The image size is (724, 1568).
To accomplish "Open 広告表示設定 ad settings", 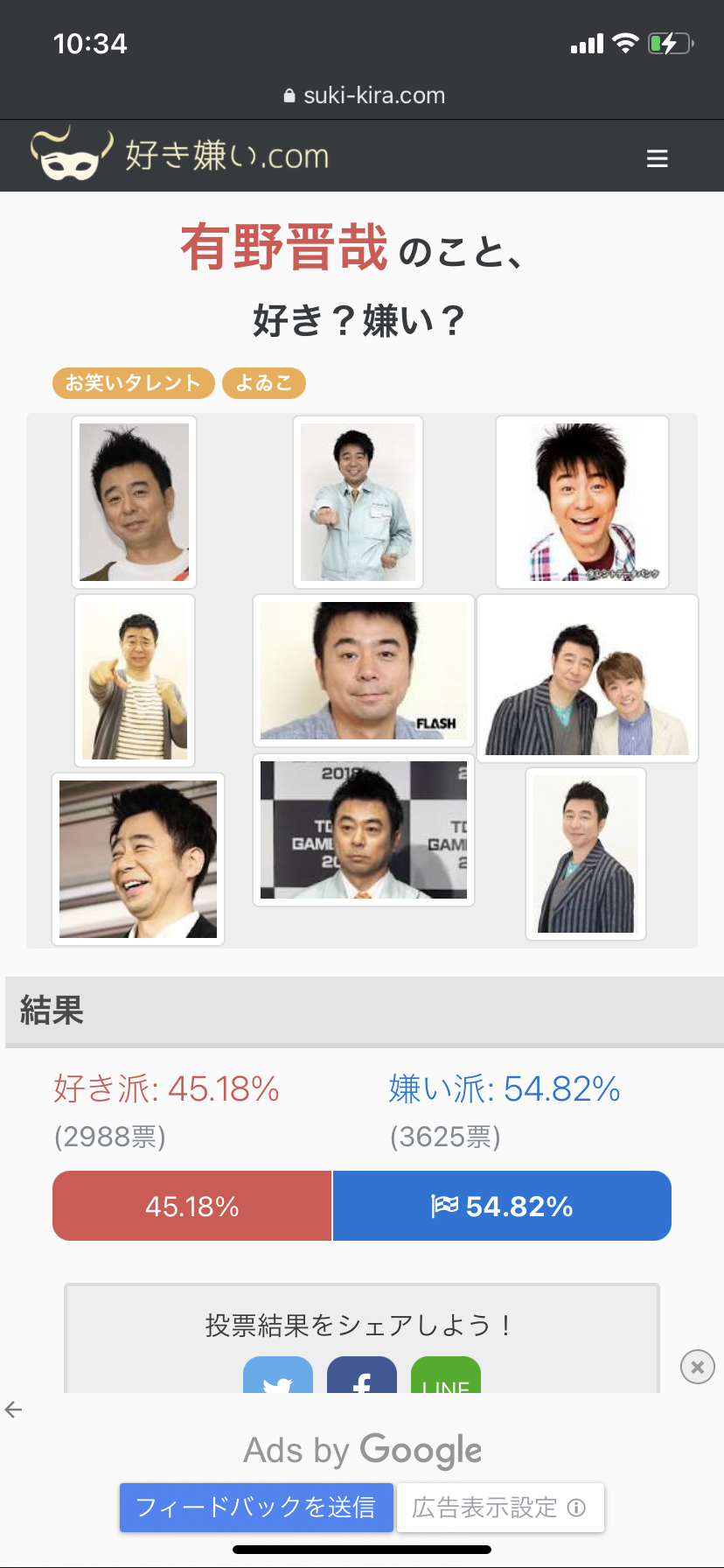I will 499,1507.
